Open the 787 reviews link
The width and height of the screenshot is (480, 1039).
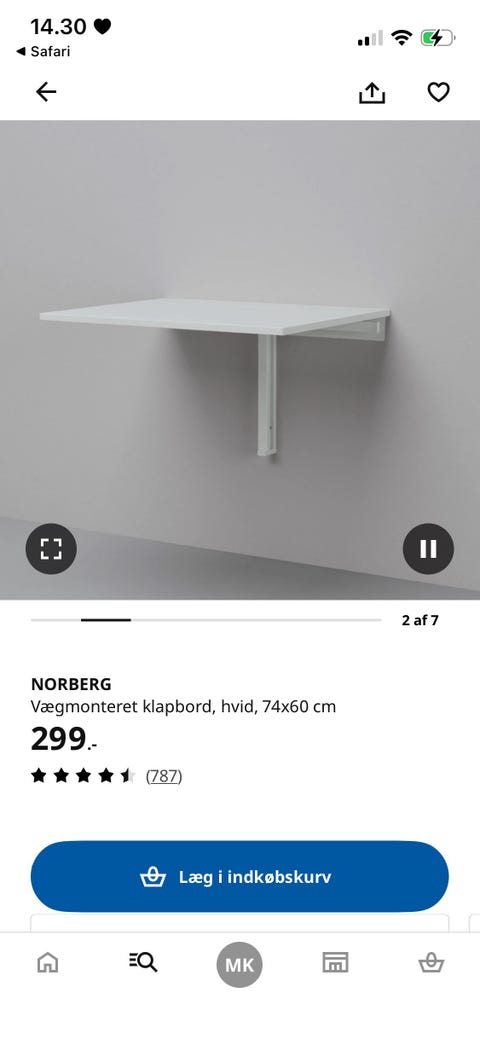tap(164, 776)
